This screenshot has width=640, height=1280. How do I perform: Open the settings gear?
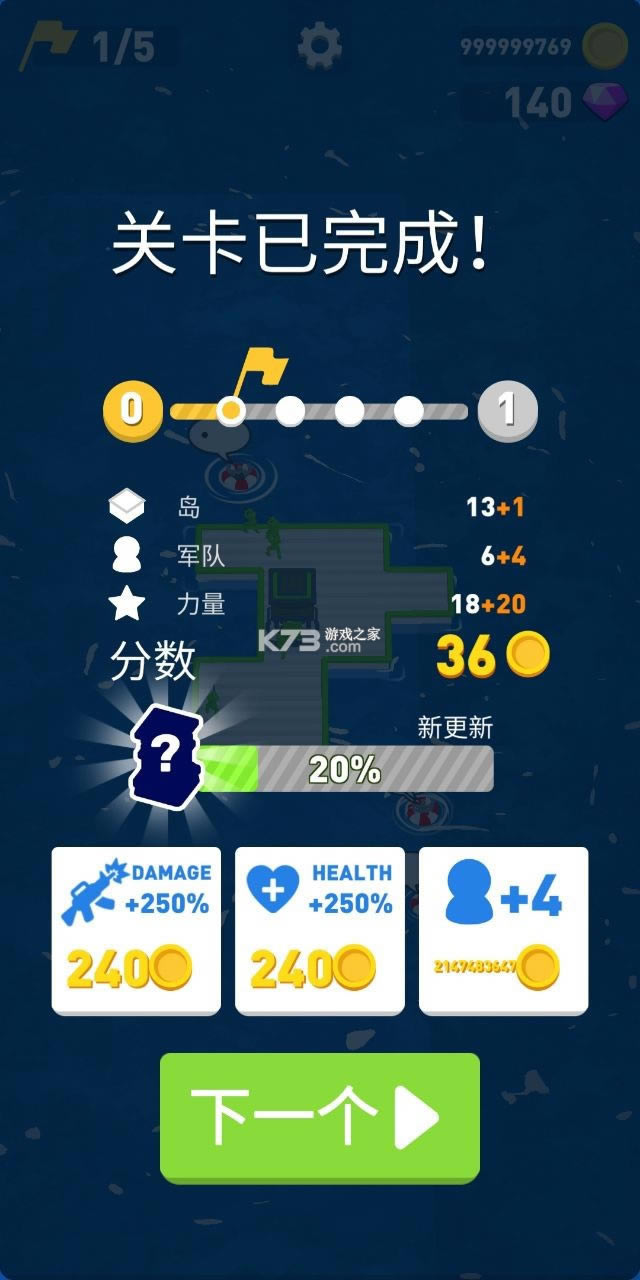(x=320, y=46)
